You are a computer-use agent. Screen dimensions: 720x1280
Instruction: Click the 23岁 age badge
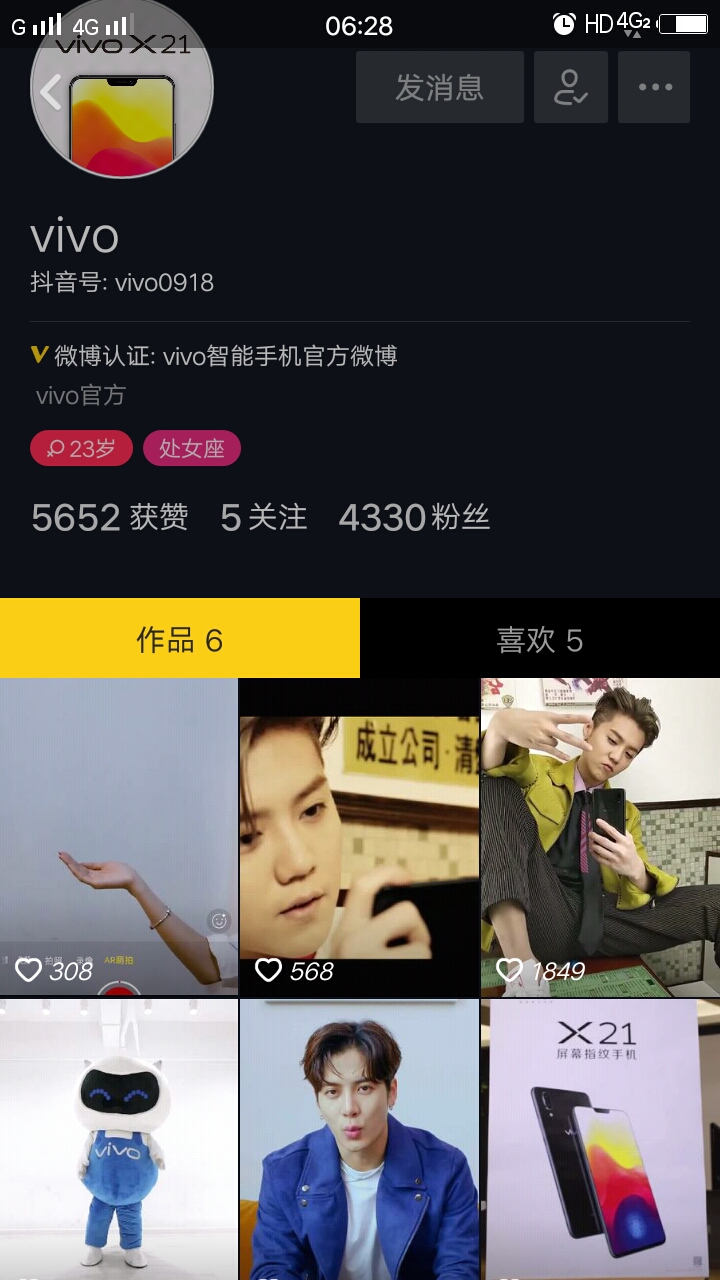pos(81,448)
